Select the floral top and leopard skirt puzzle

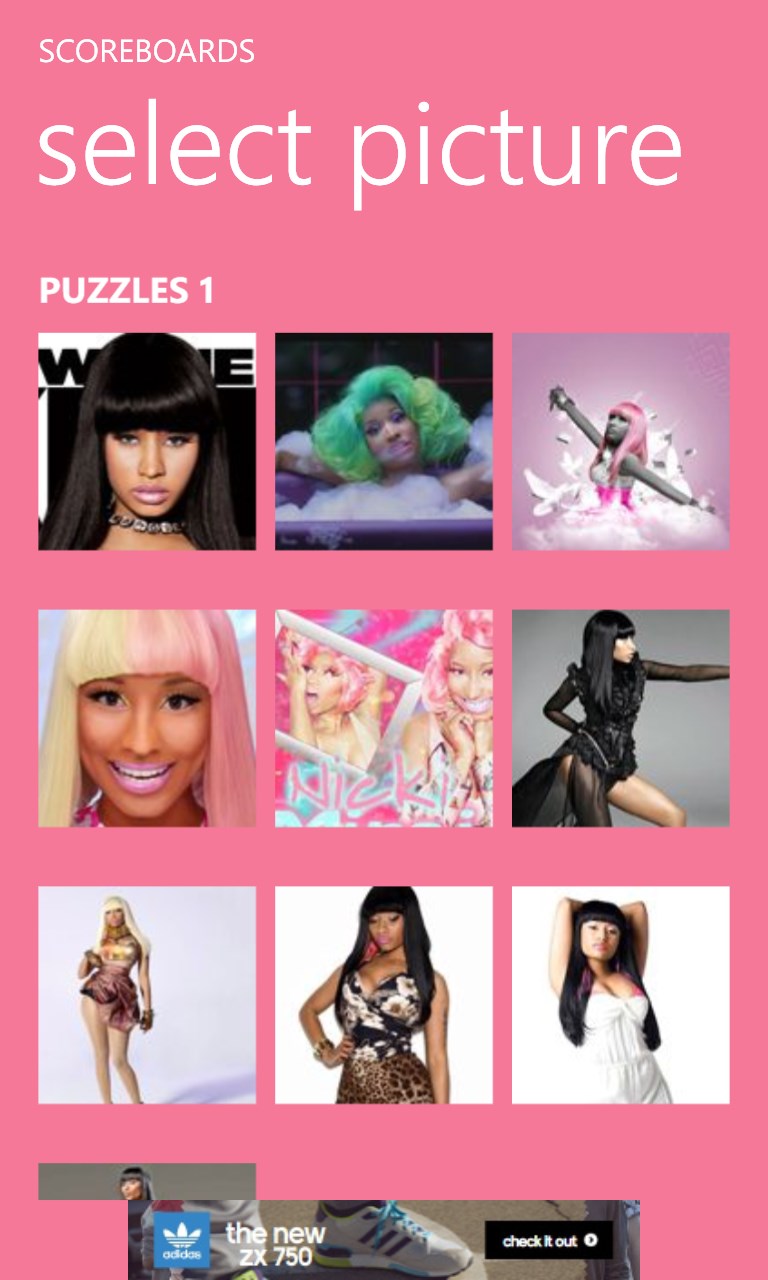tap(384, 995)
